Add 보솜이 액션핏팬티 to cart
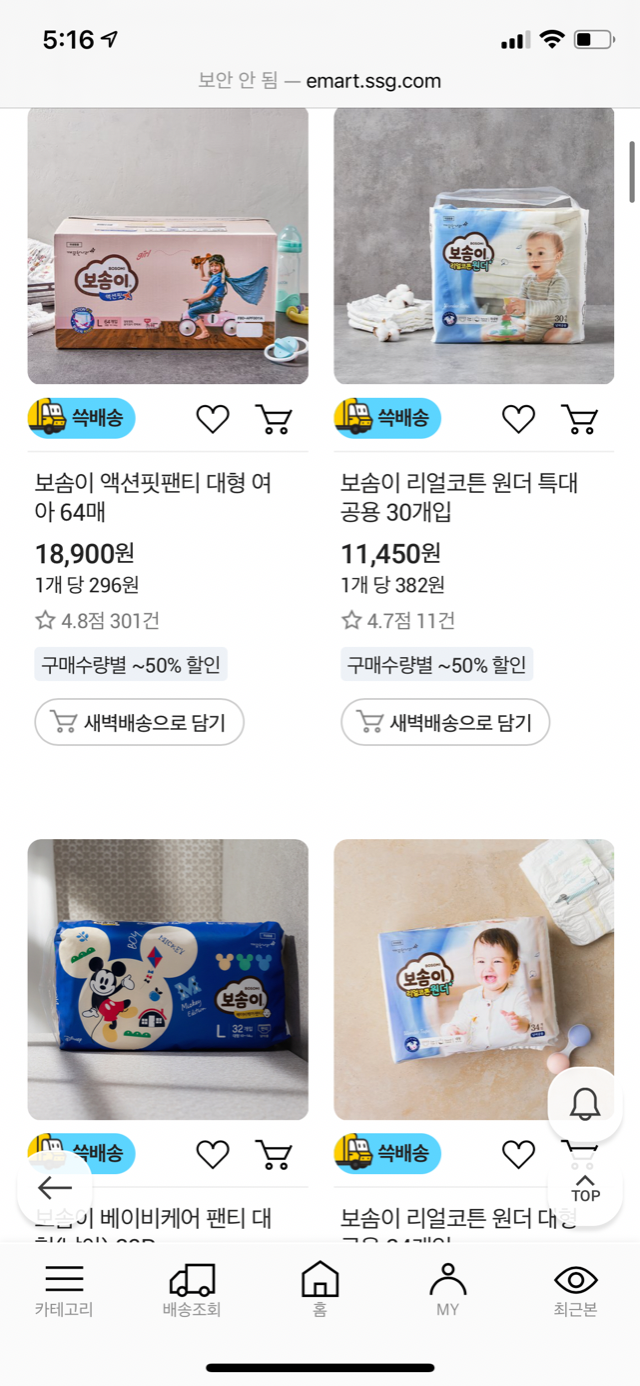Viewport: 640px width, 1386px height. tap(274, 418)
